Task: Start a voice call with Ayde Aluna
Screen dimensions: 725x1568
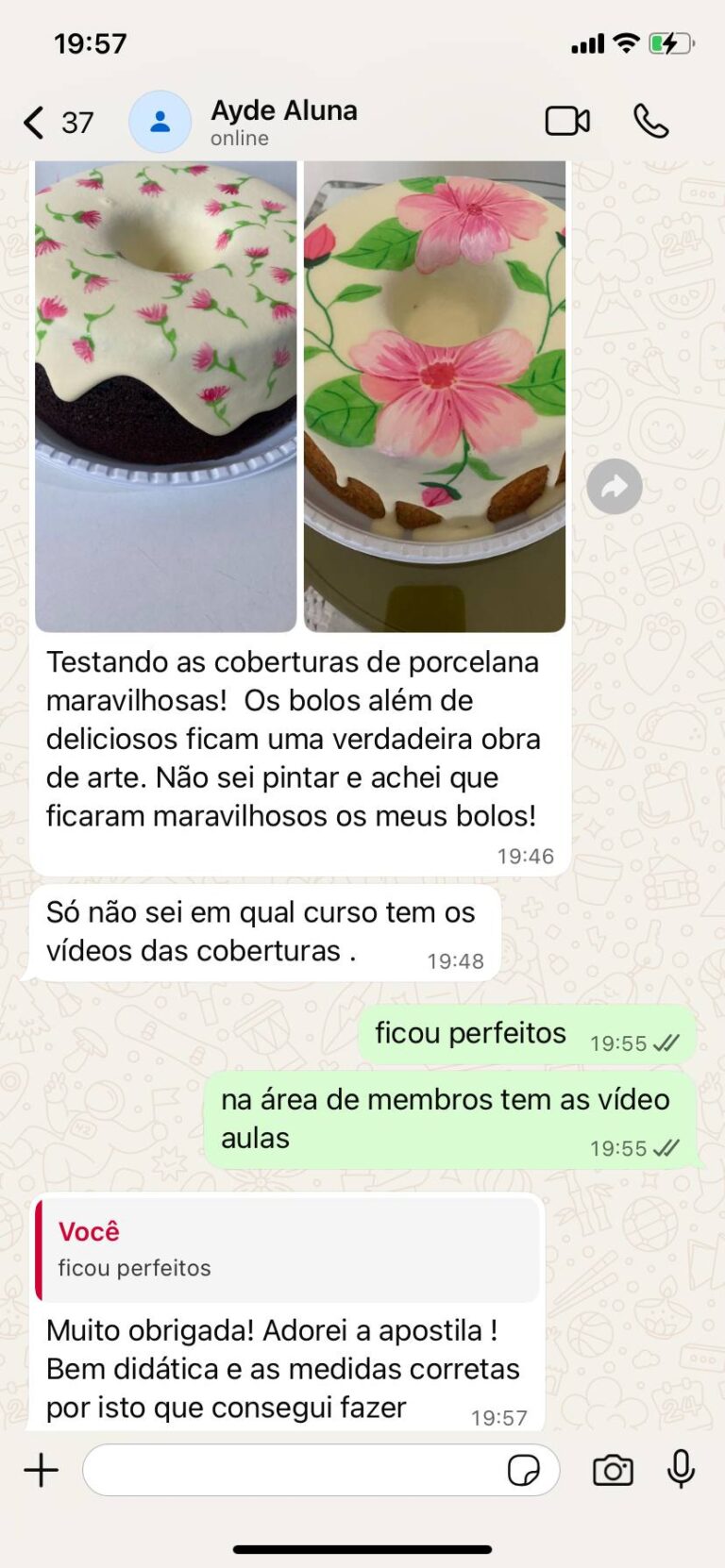Action: click(x=650, y=122)
